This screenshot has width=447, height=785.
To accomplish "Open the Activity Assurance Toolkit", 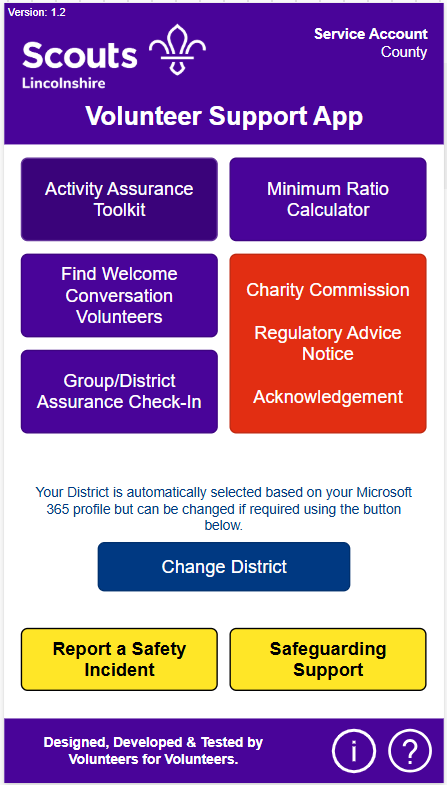I will pos(119,199).
